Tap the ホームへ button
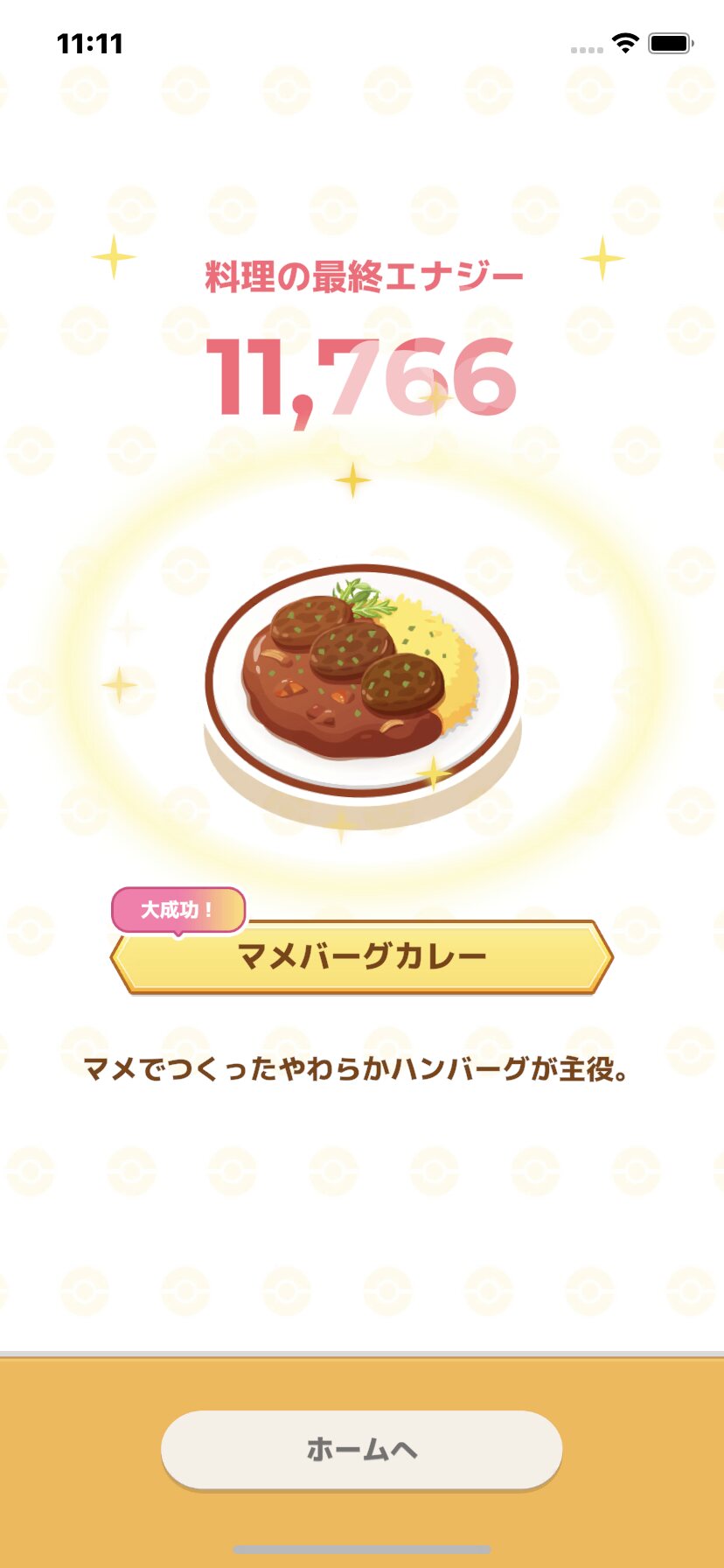Screen dimensions: 724x1568 (361, 1449)
